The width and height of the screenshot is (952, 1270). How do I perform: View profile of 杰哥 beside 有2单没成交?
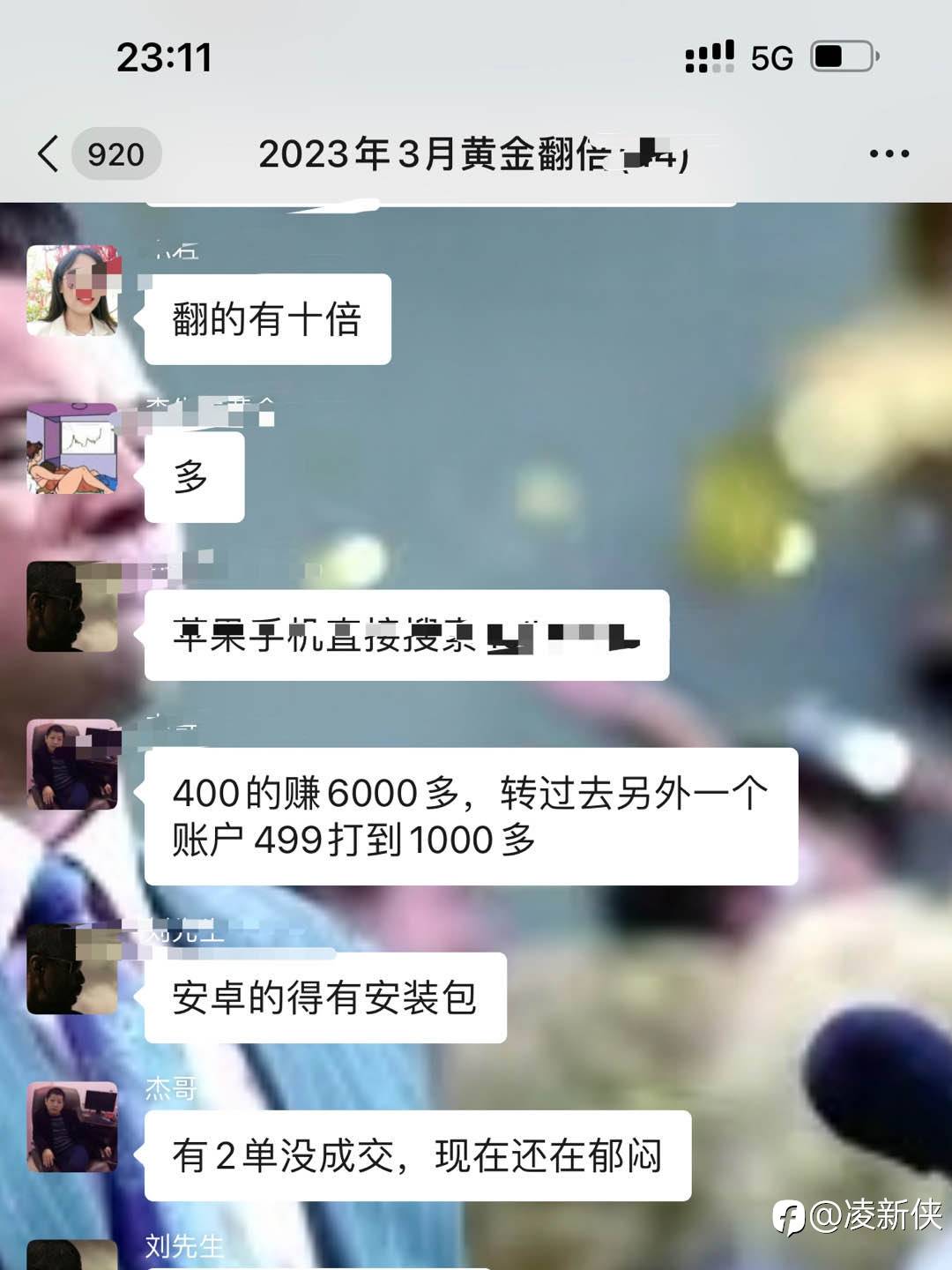(x=72, y=1127)
